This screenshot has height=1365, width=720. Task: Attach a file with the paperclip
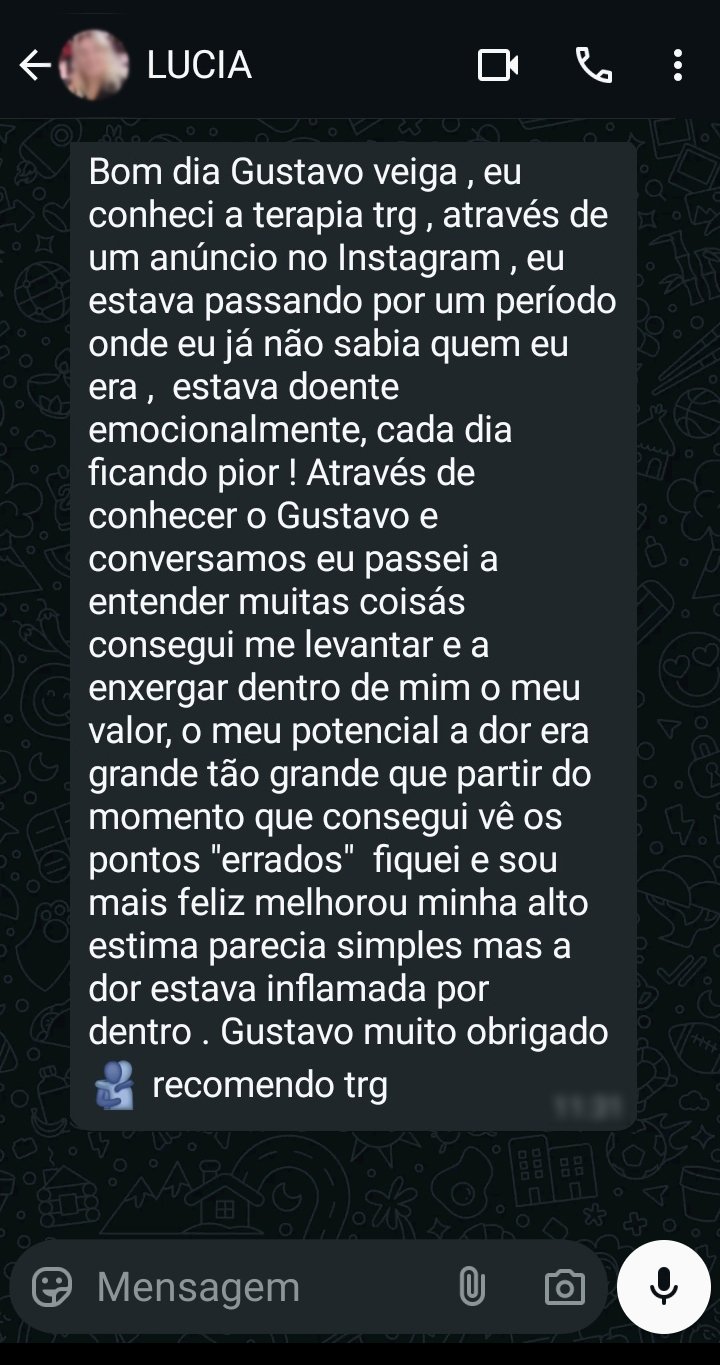coord(471,1287)
